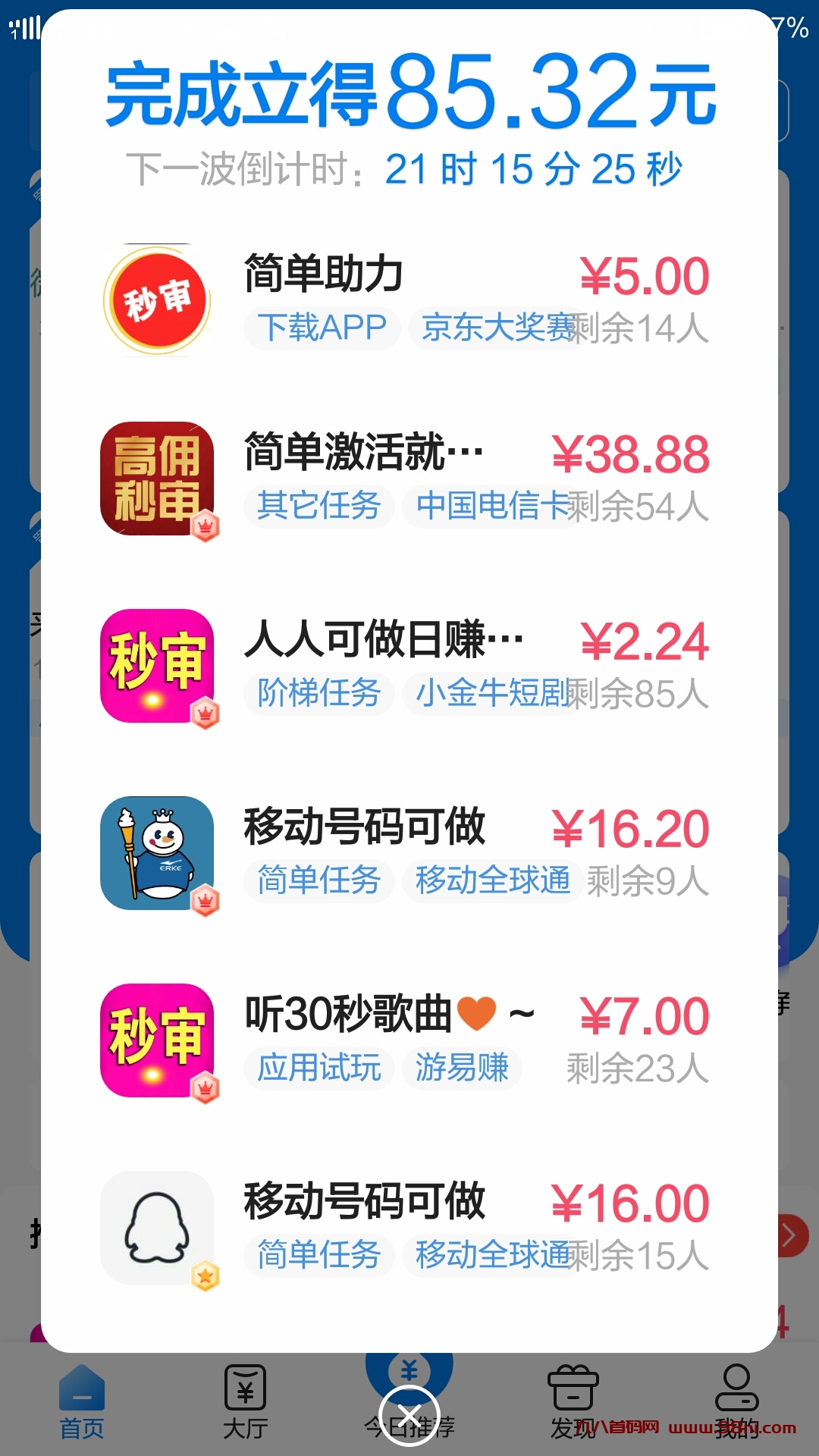Close the popup with the X button
This screenshot has height=1456, width=819.
click(409, 1415)
